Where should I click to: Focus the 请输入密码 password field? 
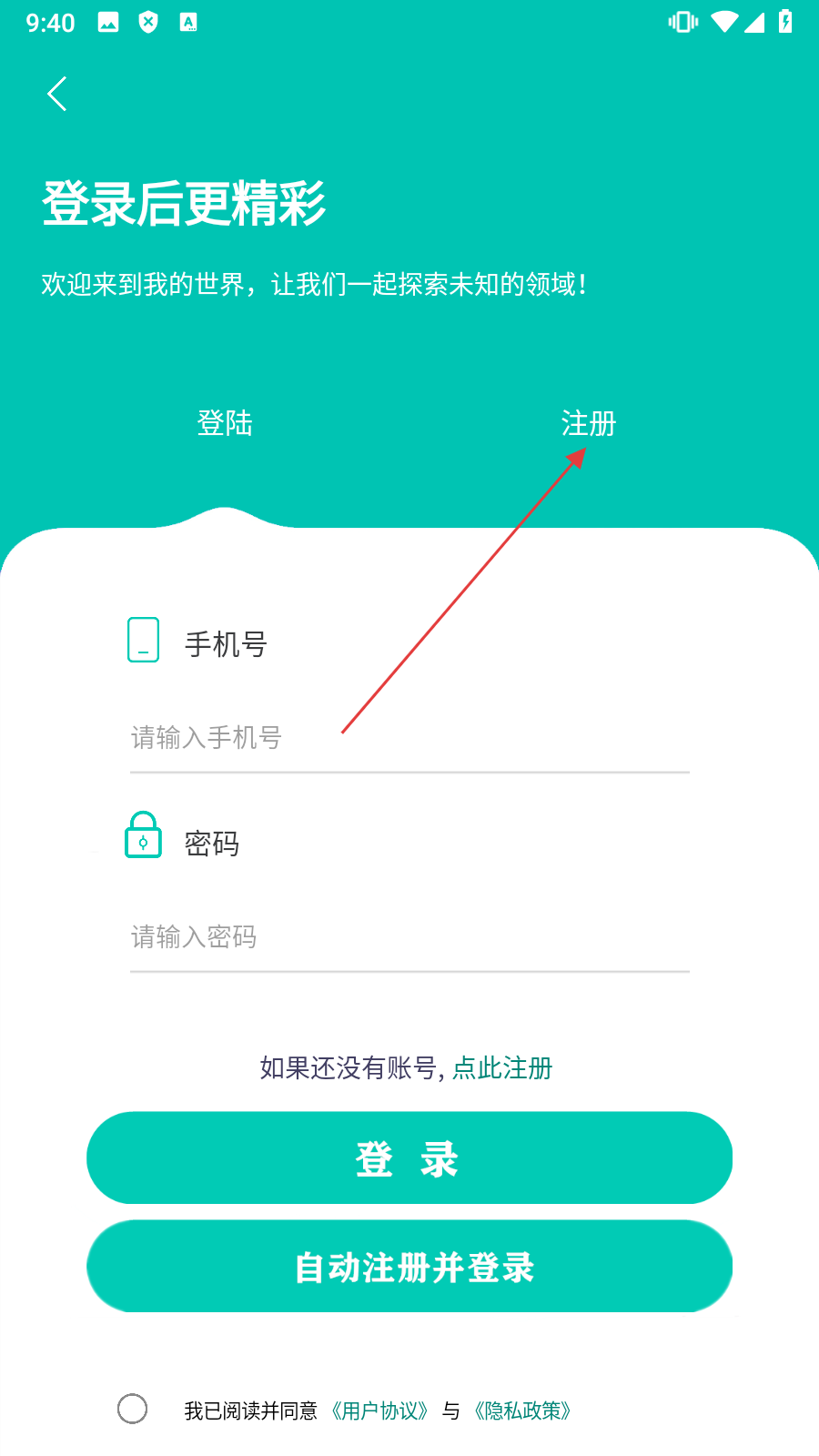[x=409, y=937]
